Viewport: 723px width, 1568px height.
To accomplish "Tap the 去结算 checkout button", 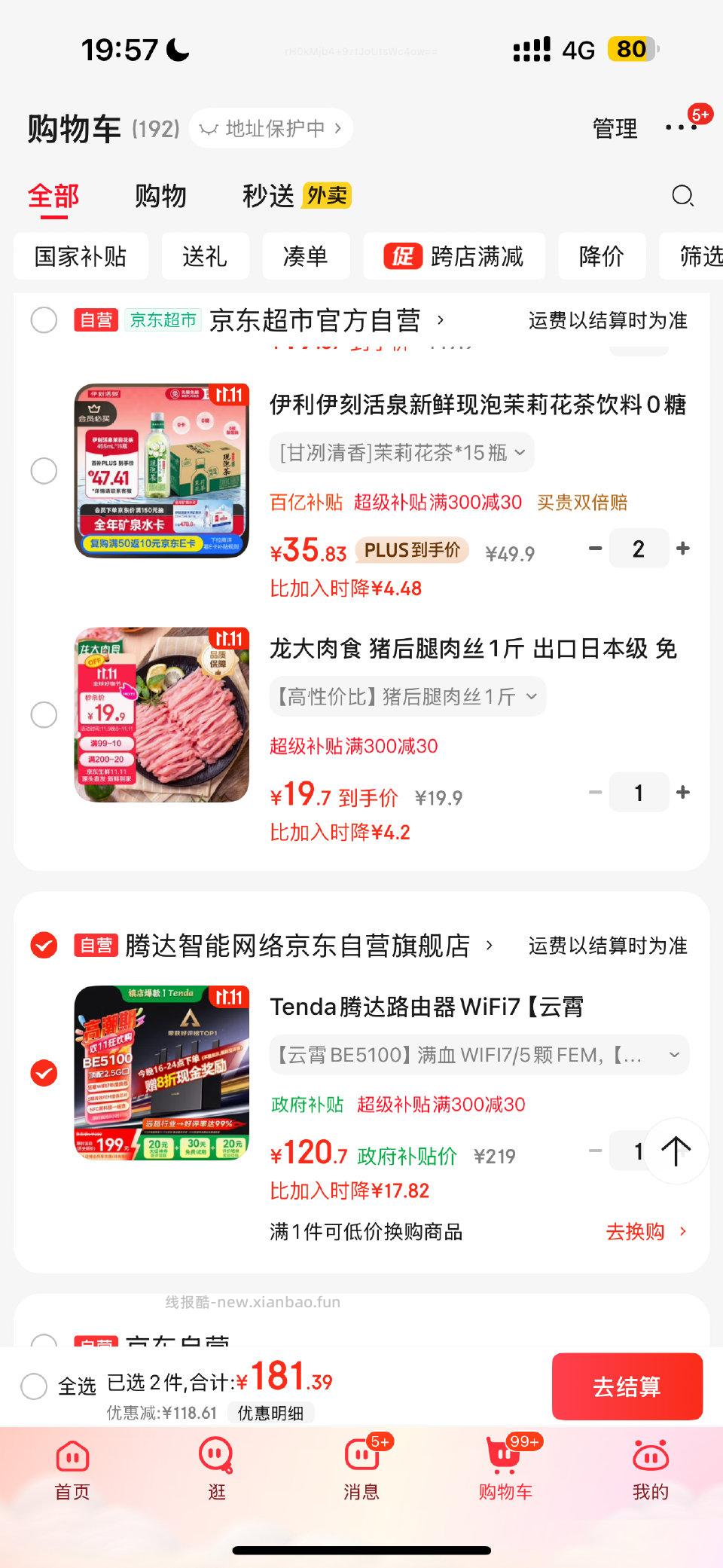I will pos(627,1387).
